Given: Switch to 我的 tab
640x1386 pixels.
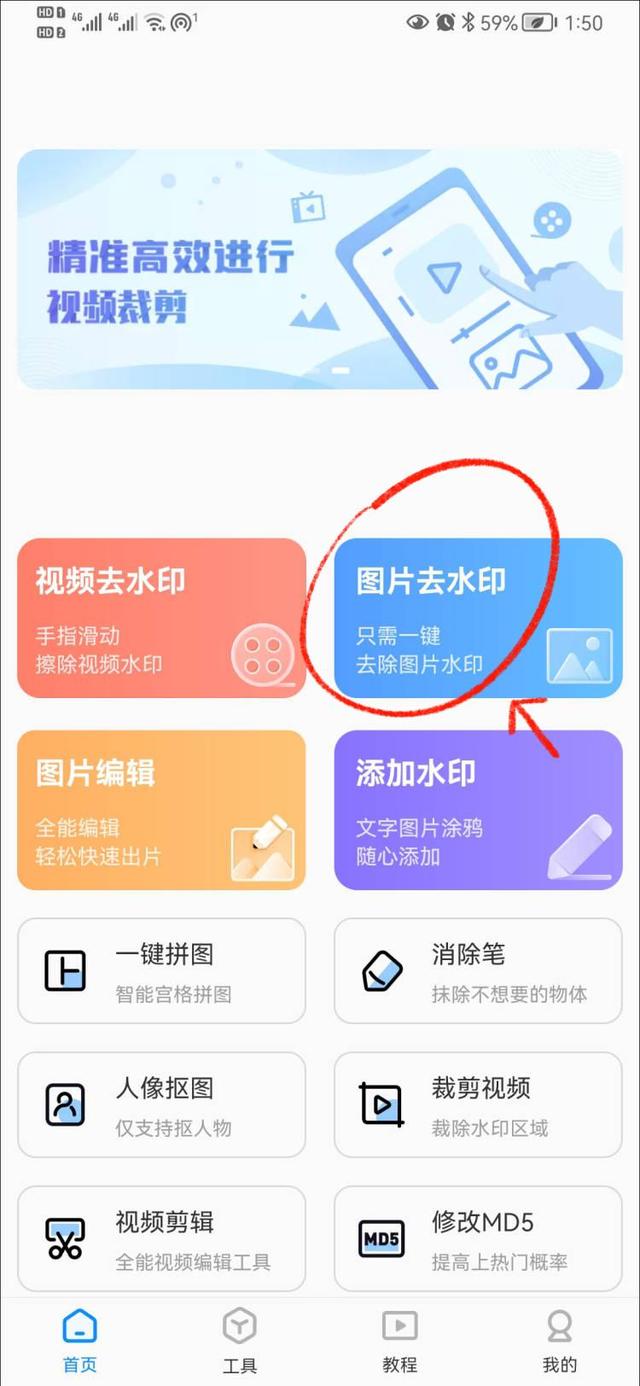Looking at the screenshot, I should pos(559,1341).
